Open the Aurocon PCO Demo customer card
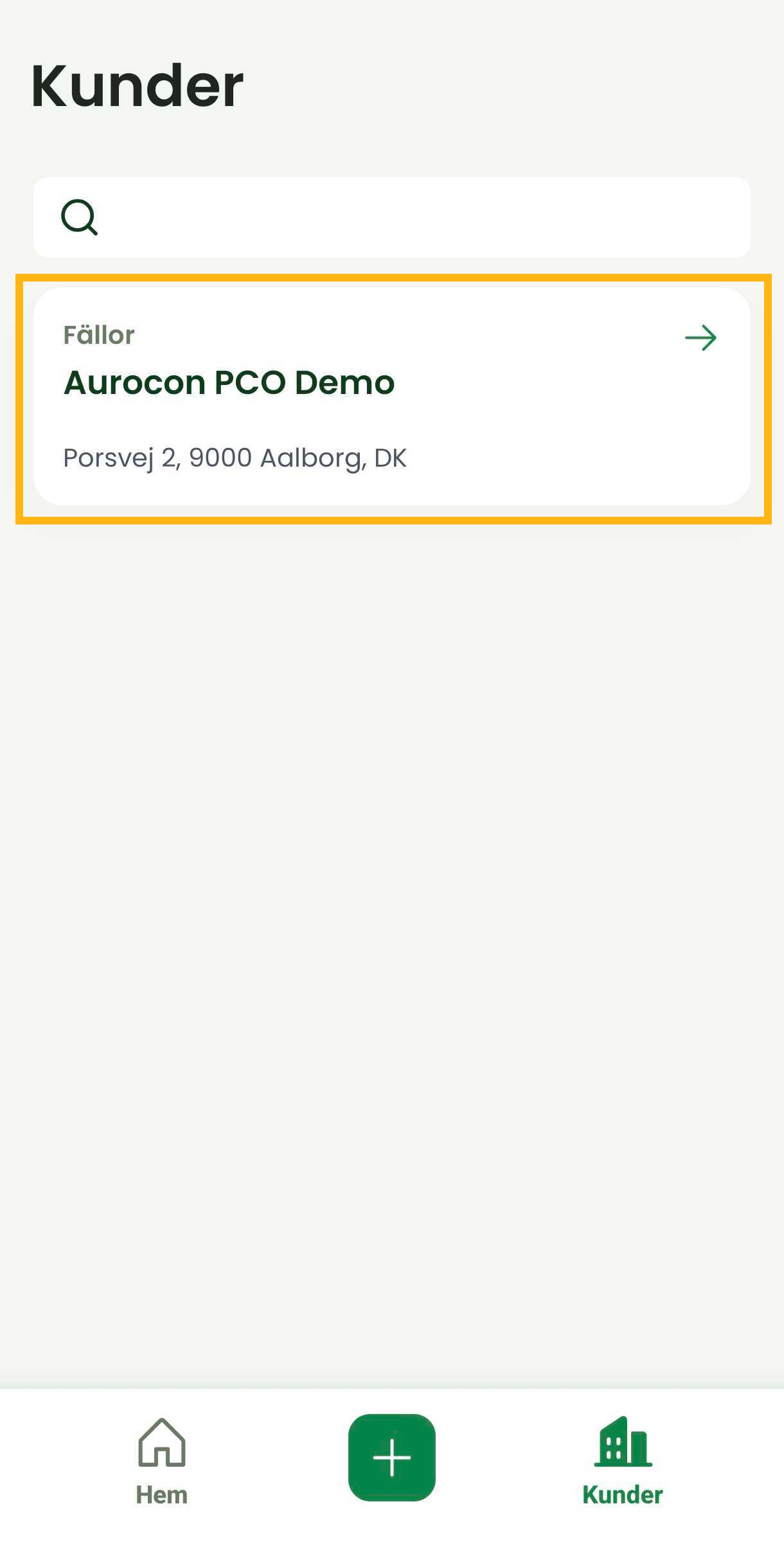This screenshot has width=784, height=1567. tap(392, 396)
